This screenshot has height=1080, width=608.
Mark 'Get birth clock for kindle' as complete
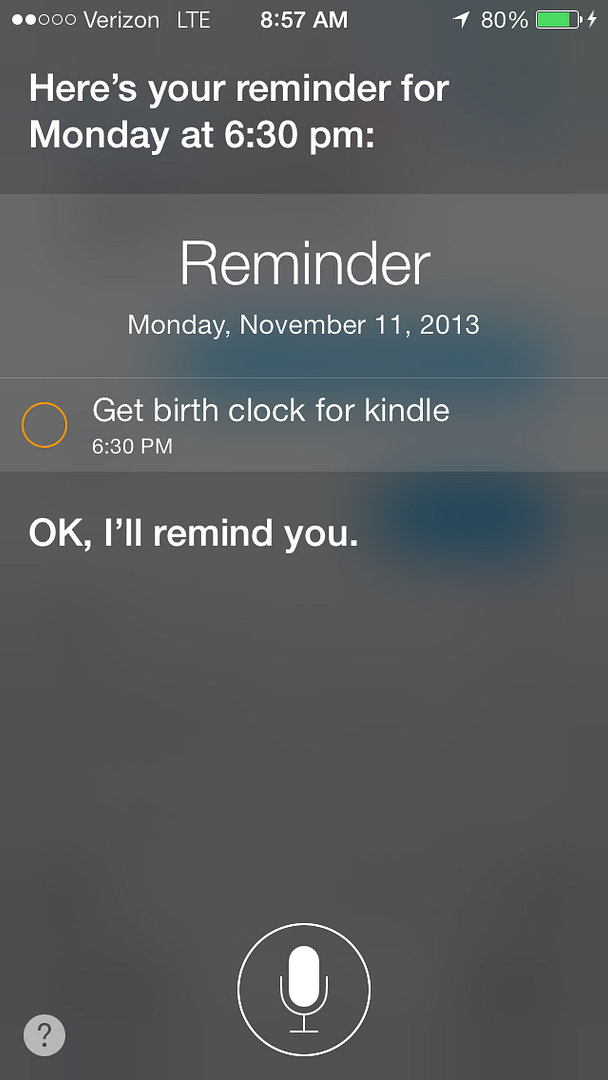point(44,425)
